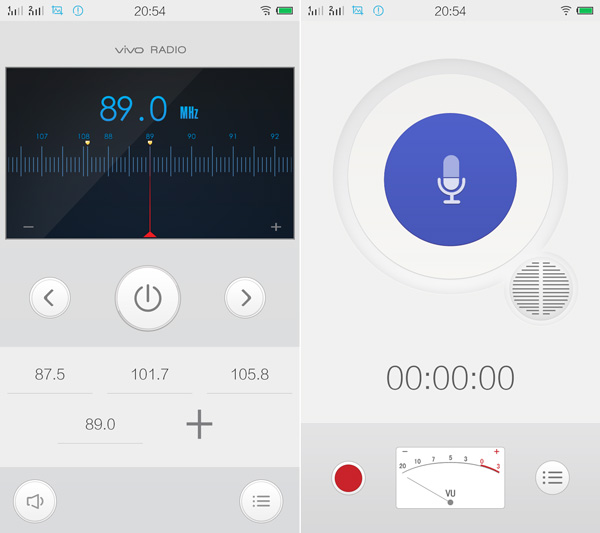Decrease frequency with minus on dial
This screenshot has height=533, width=600.
coord(28,227)
